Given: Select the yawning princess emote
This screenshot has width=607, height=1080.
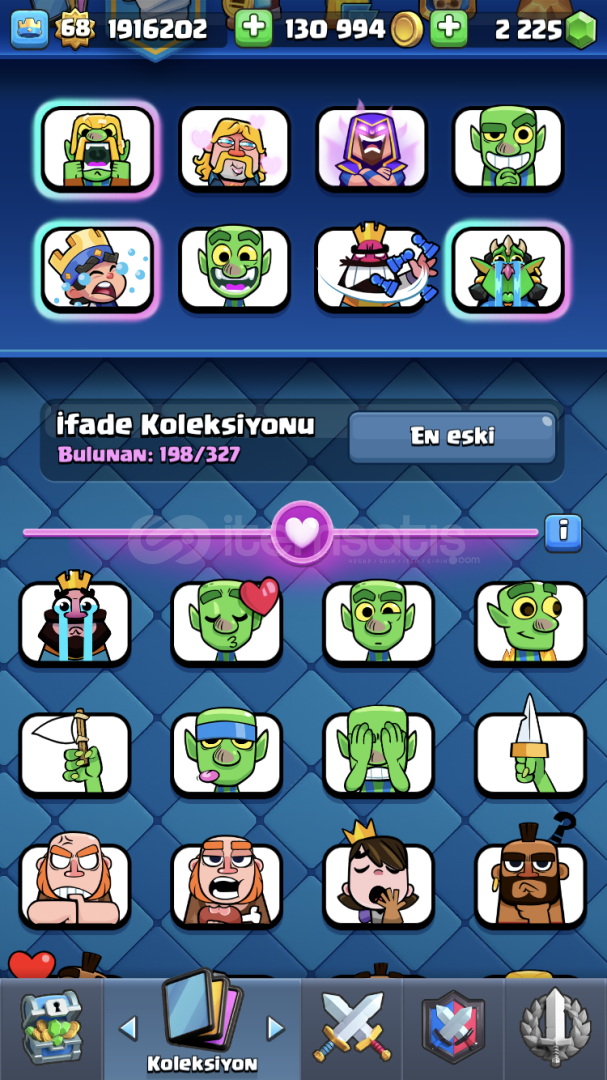Looking at the screenshot, I should point(378,884).
